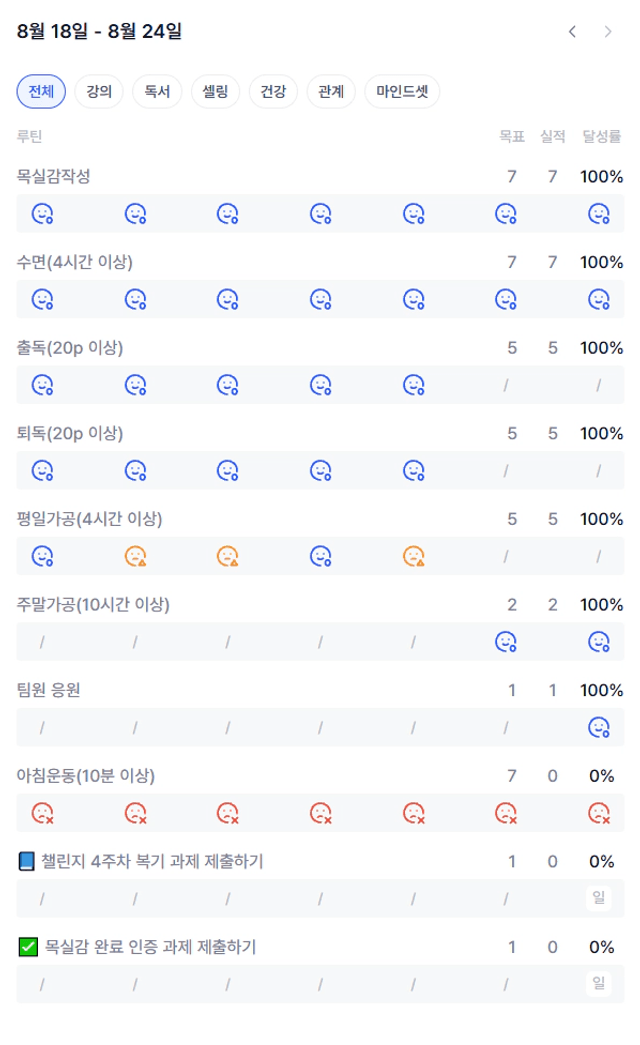Viewport: 640px width, 1045px height.
Task: Open the 목실감작성 routine
Action: tap(53, 177)
